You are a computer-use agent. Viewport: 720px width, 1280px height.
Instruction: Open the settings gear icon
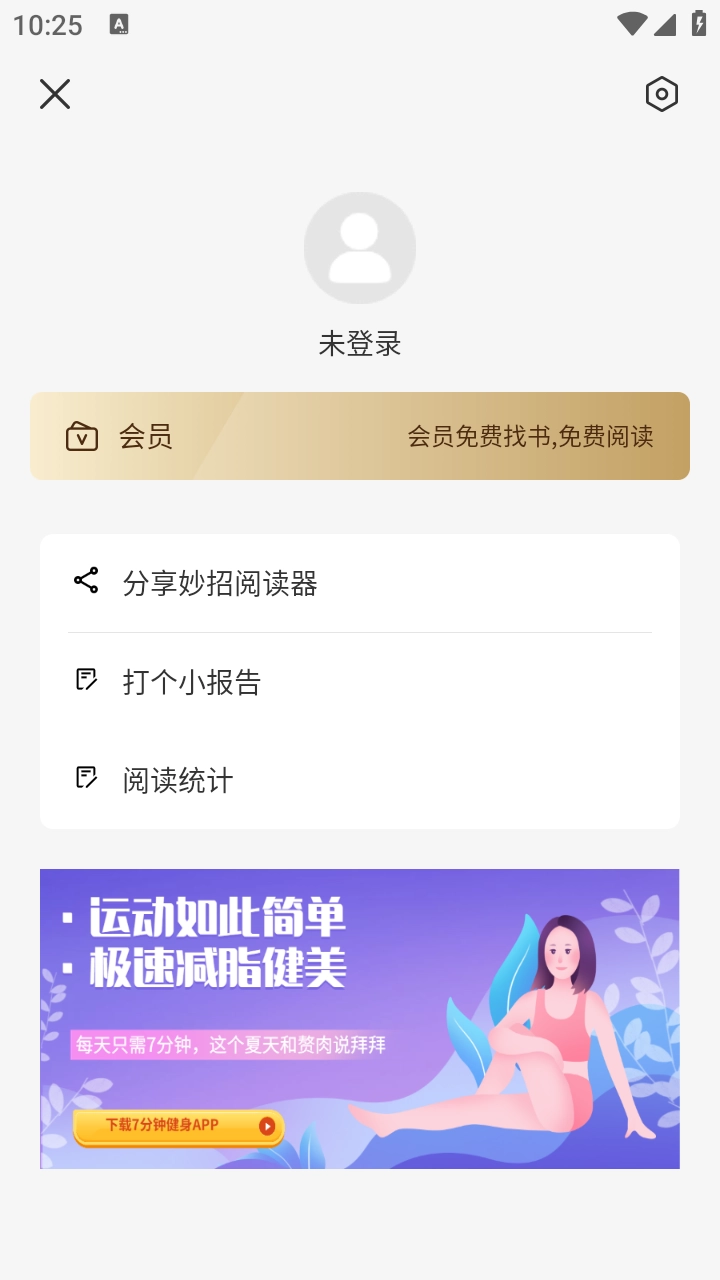tap(662, 94)
